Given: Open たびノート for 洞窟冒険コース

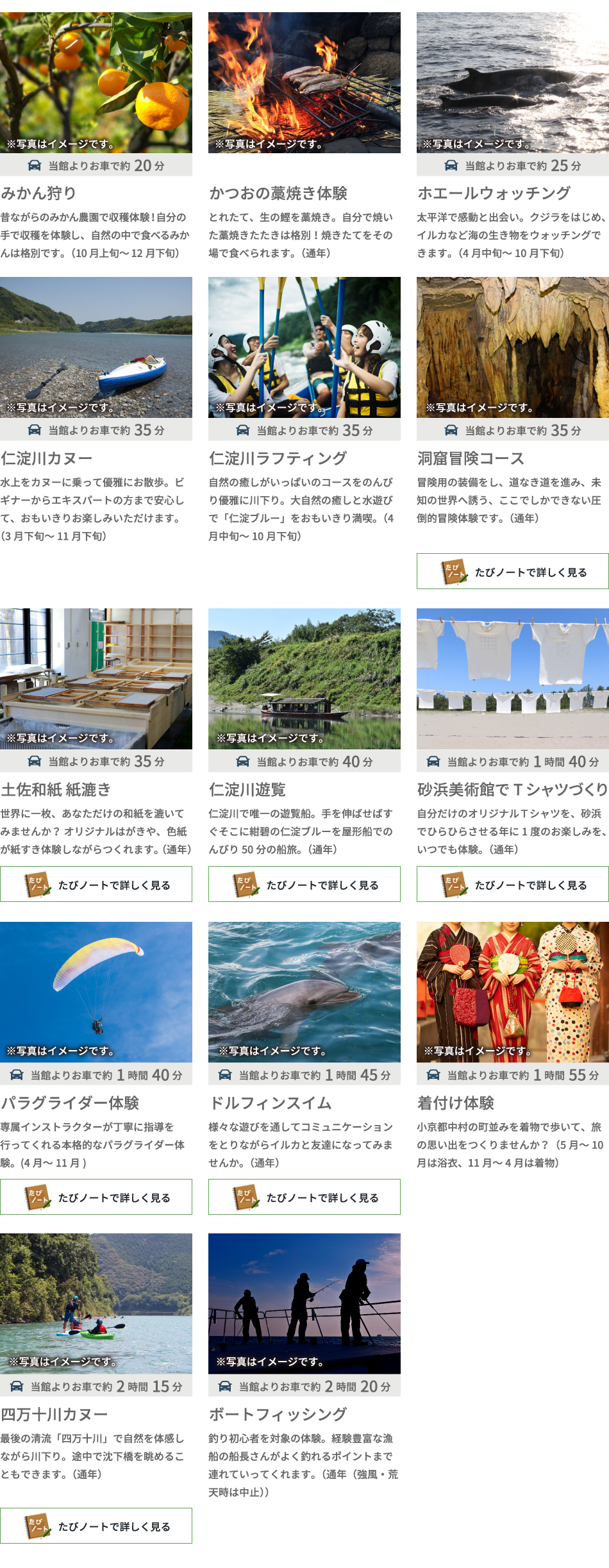Looking at the screenshot, I should 512,571.
